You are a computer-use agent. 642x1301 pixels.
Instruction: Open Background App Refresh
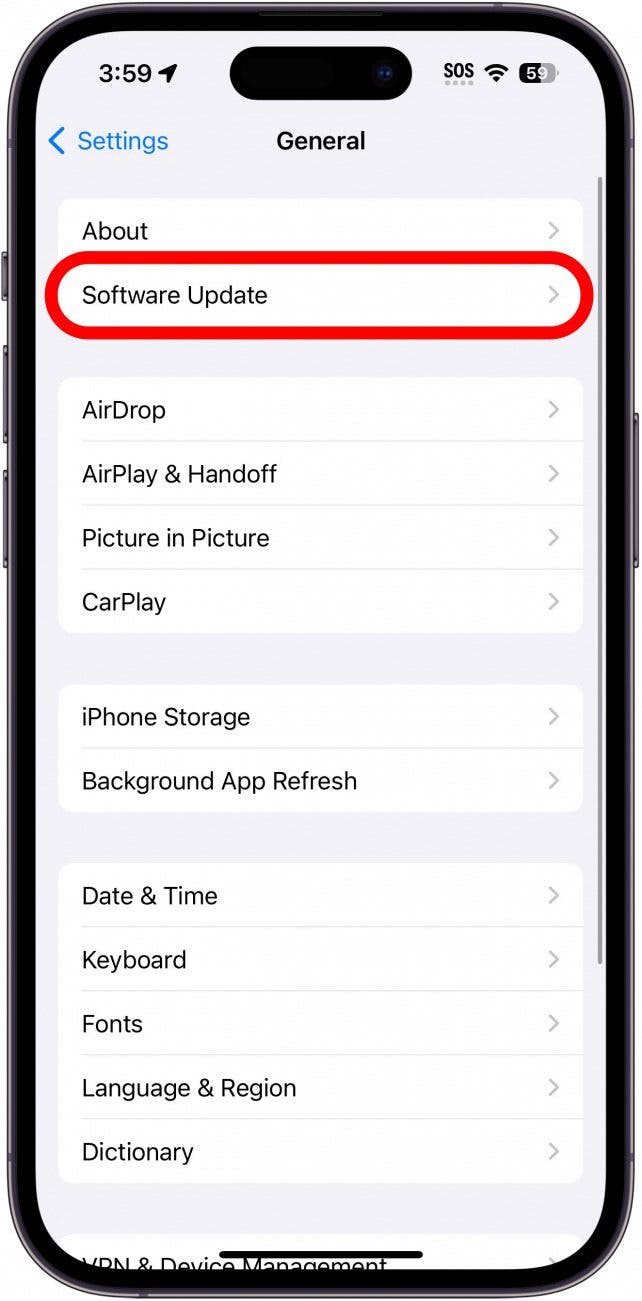320,781
